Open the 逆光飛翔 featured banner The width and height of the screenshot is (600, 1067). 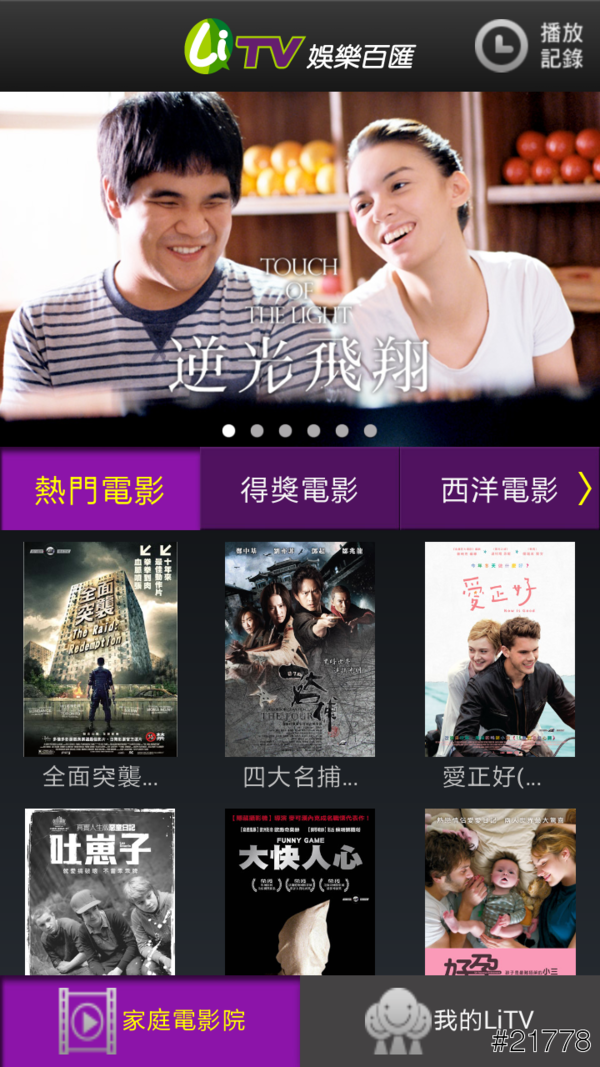point(300,260)
